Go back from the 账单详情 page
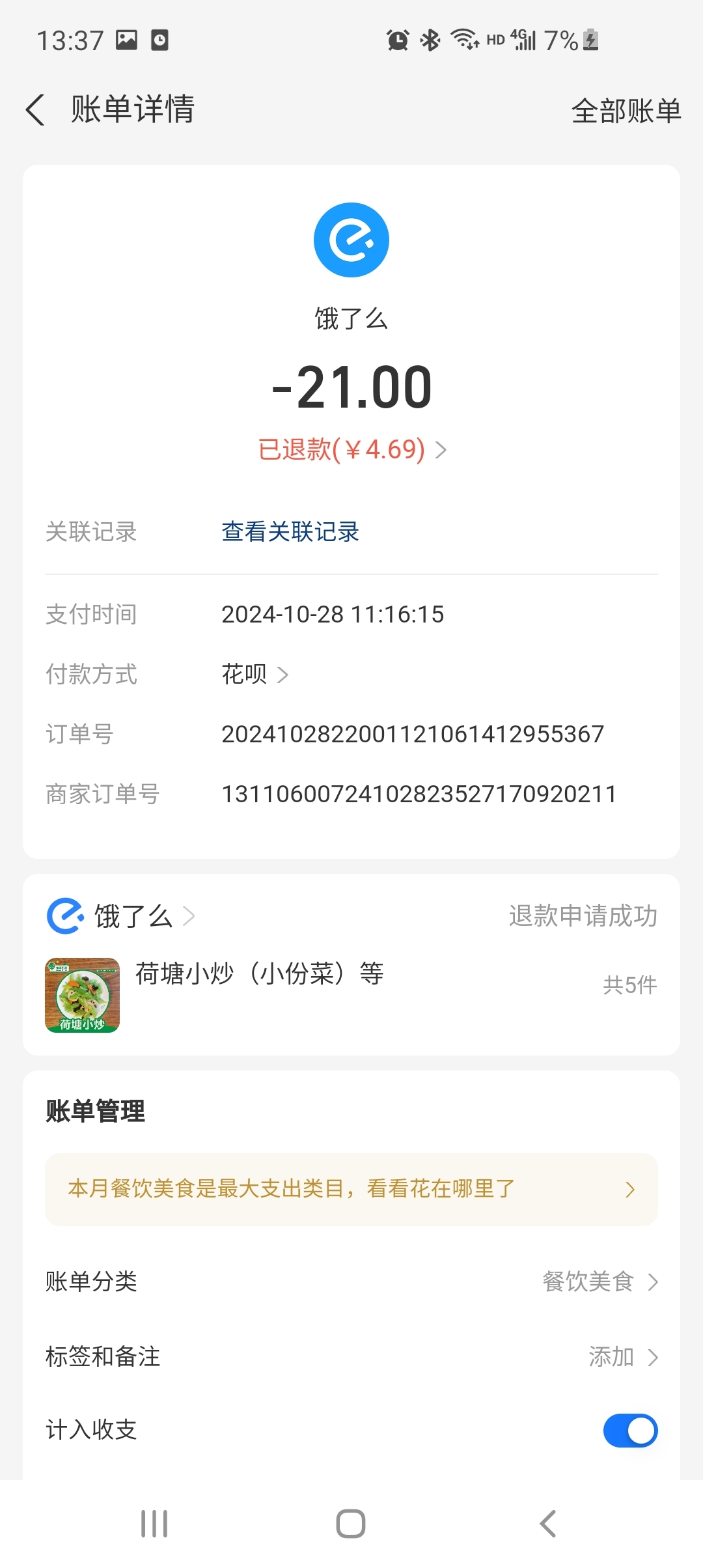The width and height of the screenshot is (703, 1568). tap(36, 109)
